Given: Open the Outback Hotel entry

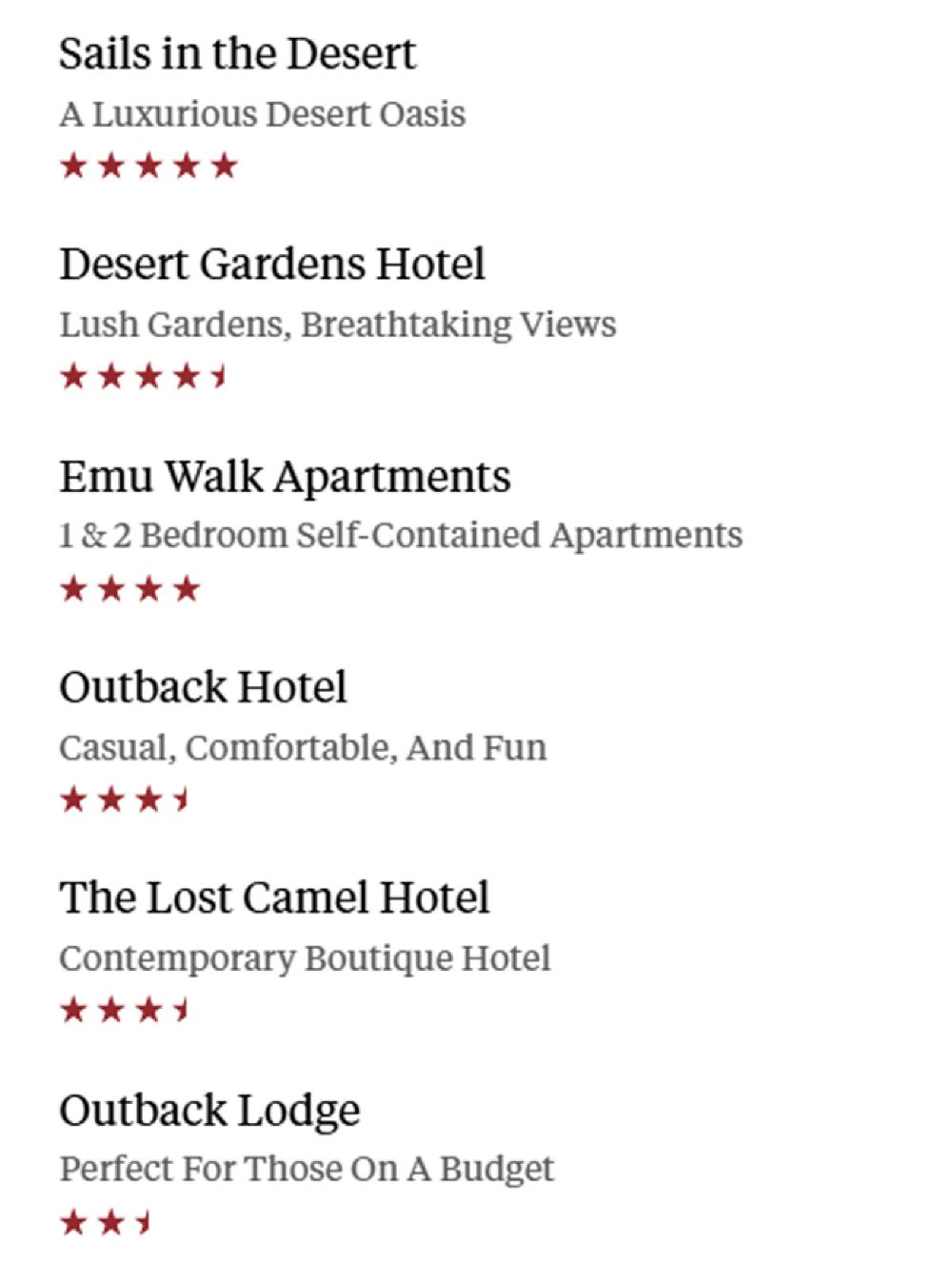Looking at the screenshot, I should (x=203, y=687).
